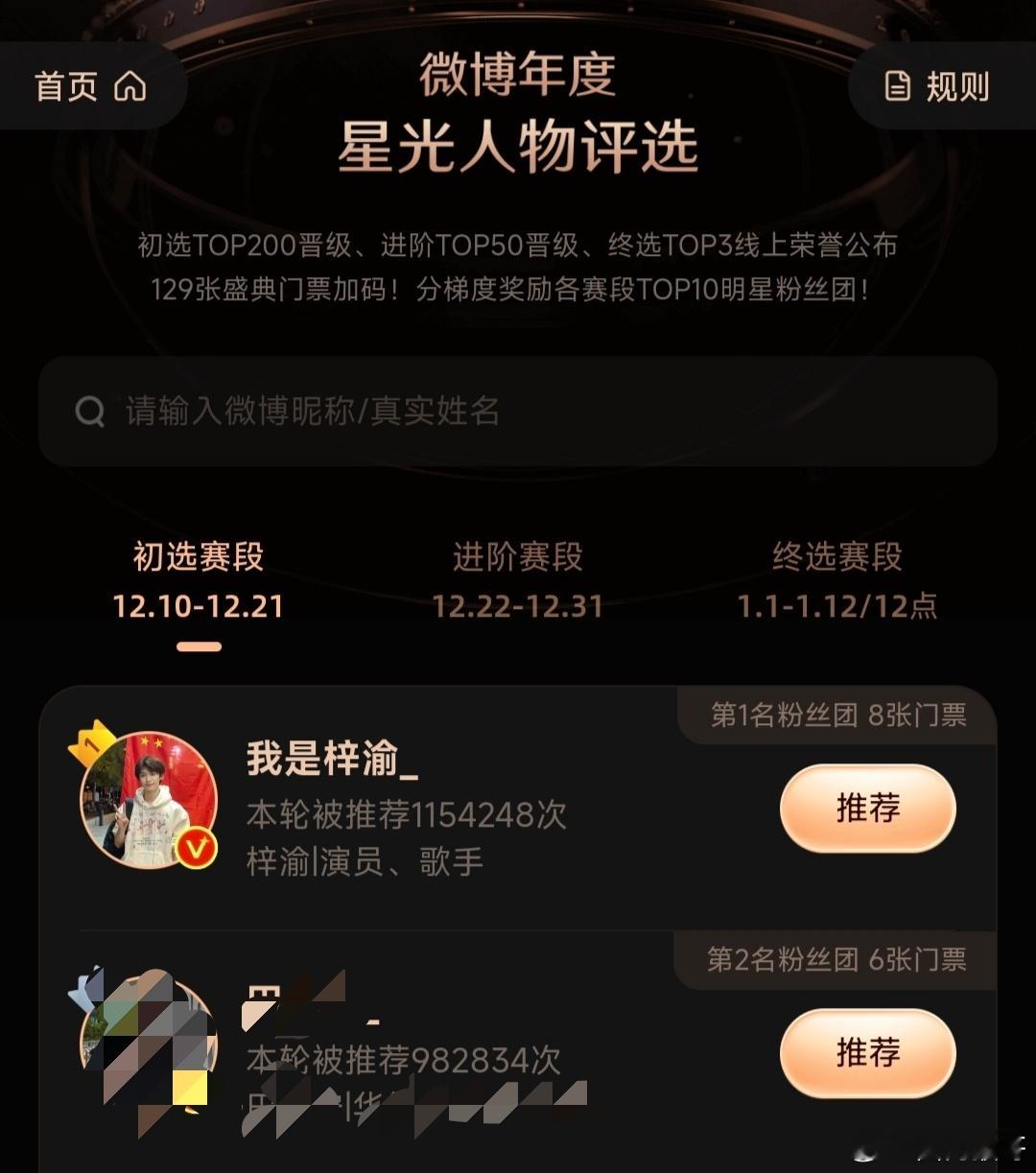Navigate home using the 首页 link
The image size is (1036, 1173).
coord(67,85)
